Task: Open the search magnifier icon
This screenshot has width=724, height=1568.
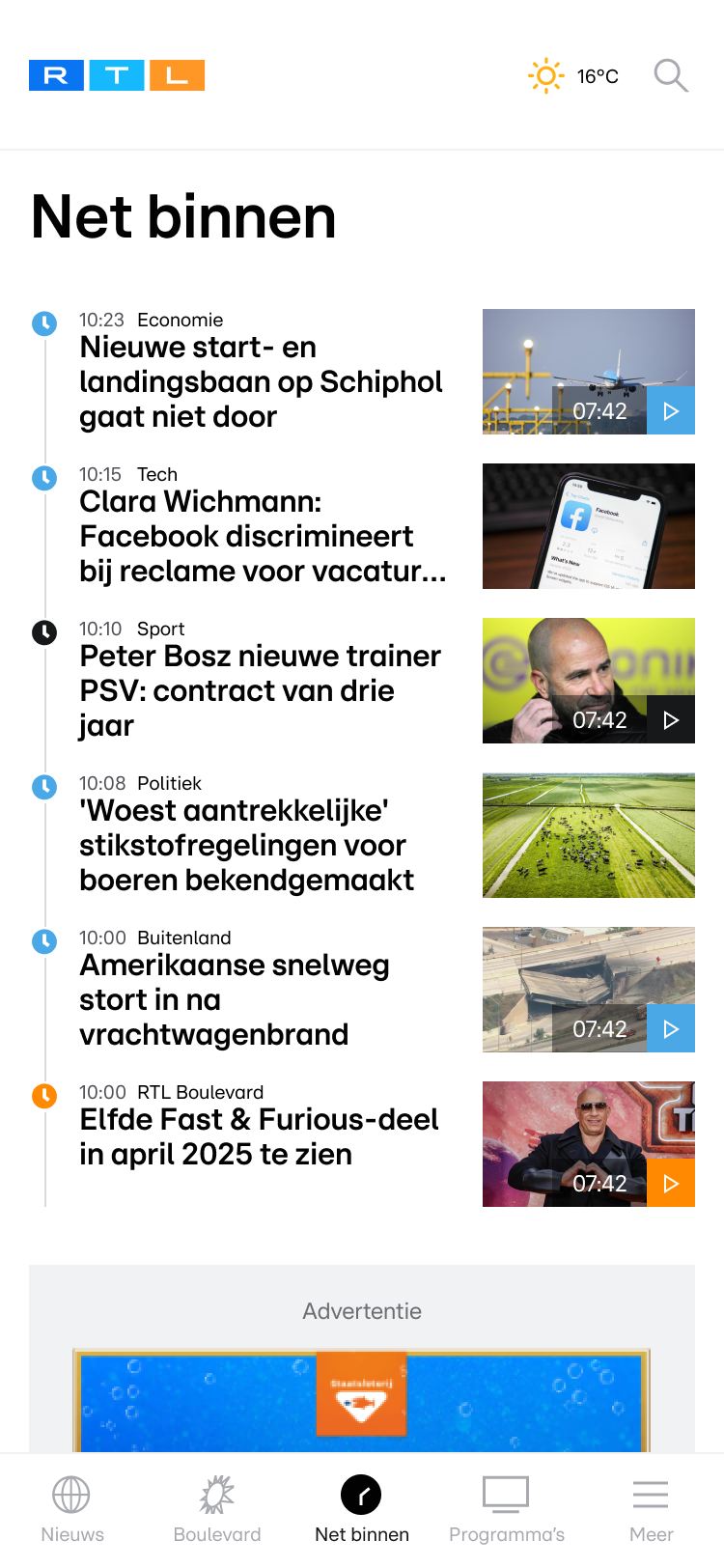Action: [671, 75]
